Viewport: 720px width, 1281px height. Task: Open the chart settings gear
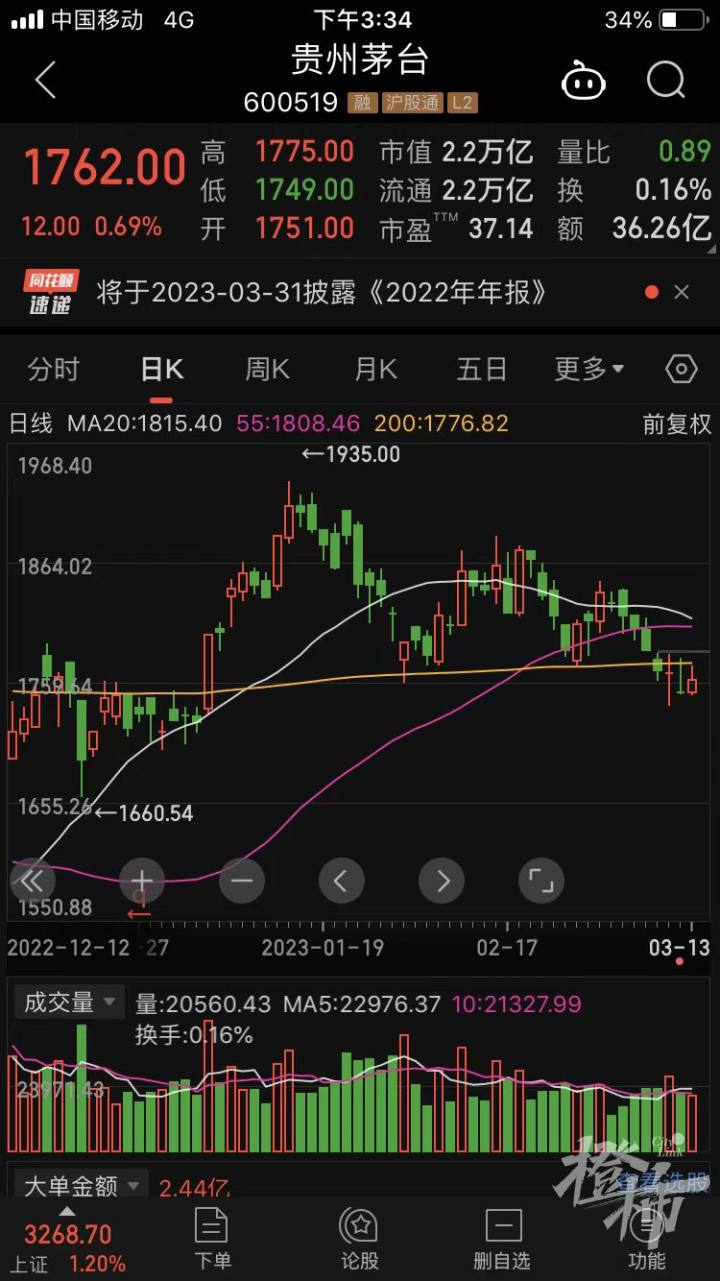tap(679, 369)
